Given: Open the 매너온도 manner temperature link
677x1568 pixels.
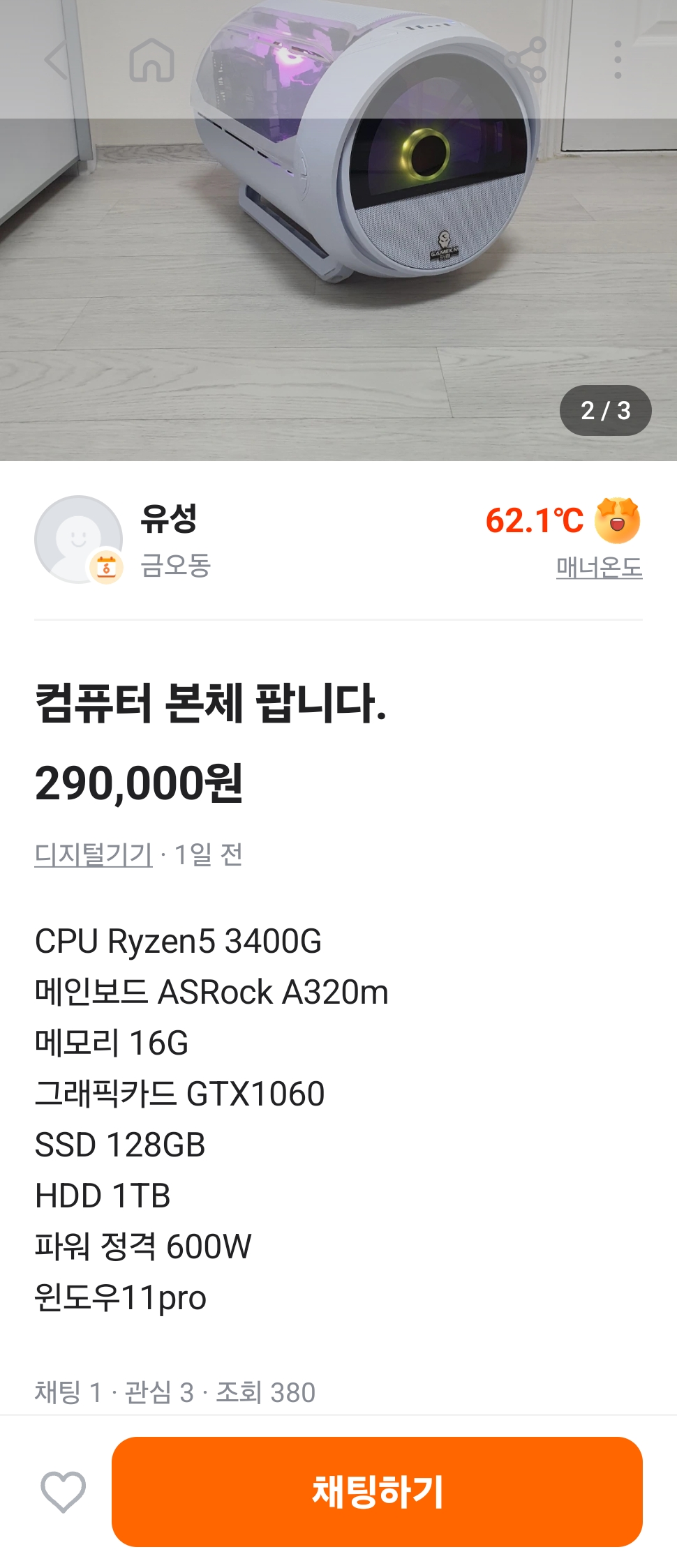Looking at the screenshot, I should coord(599,568).
